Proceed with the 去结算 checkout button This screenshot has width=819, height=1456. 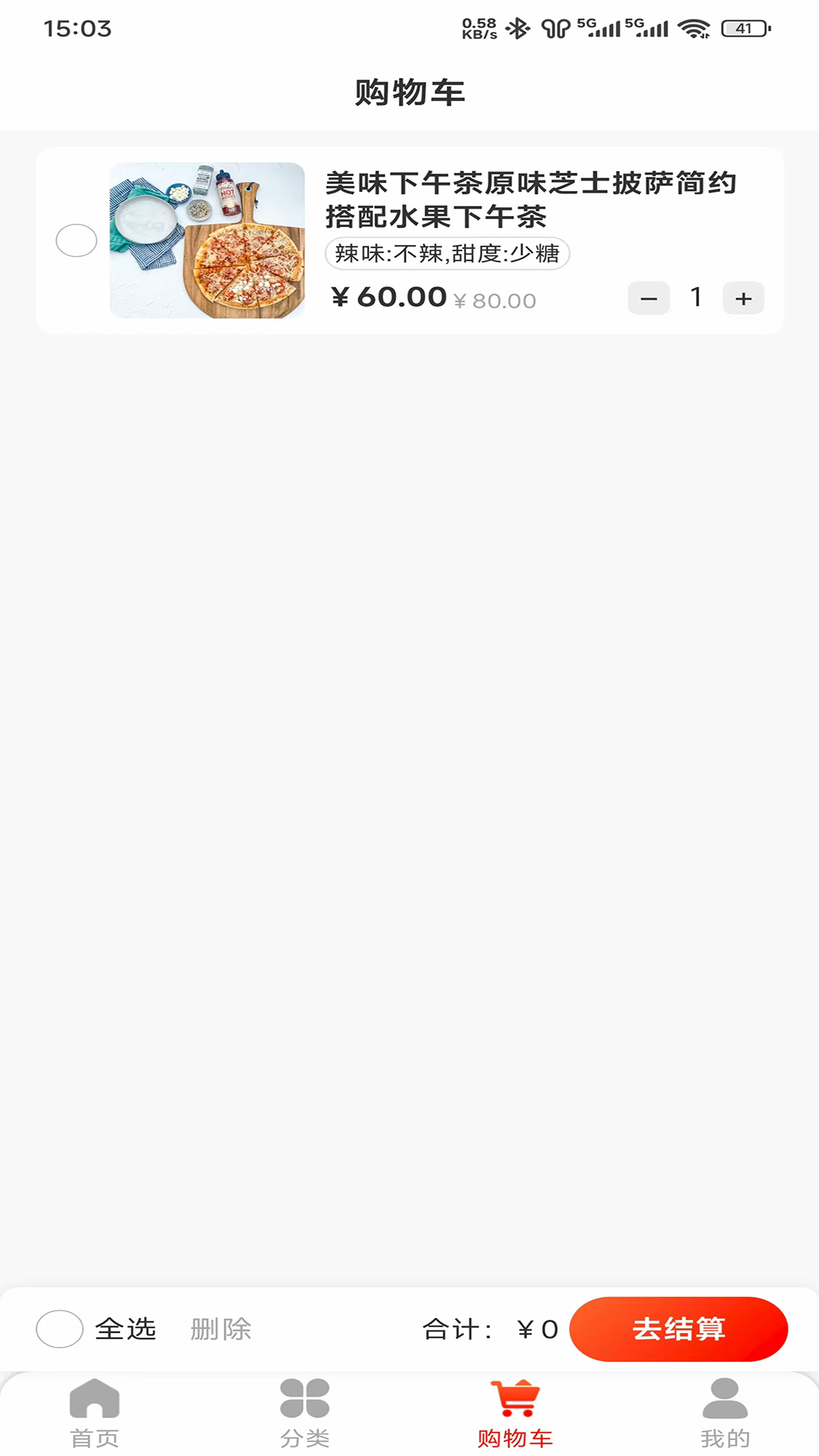(678, 1329)
